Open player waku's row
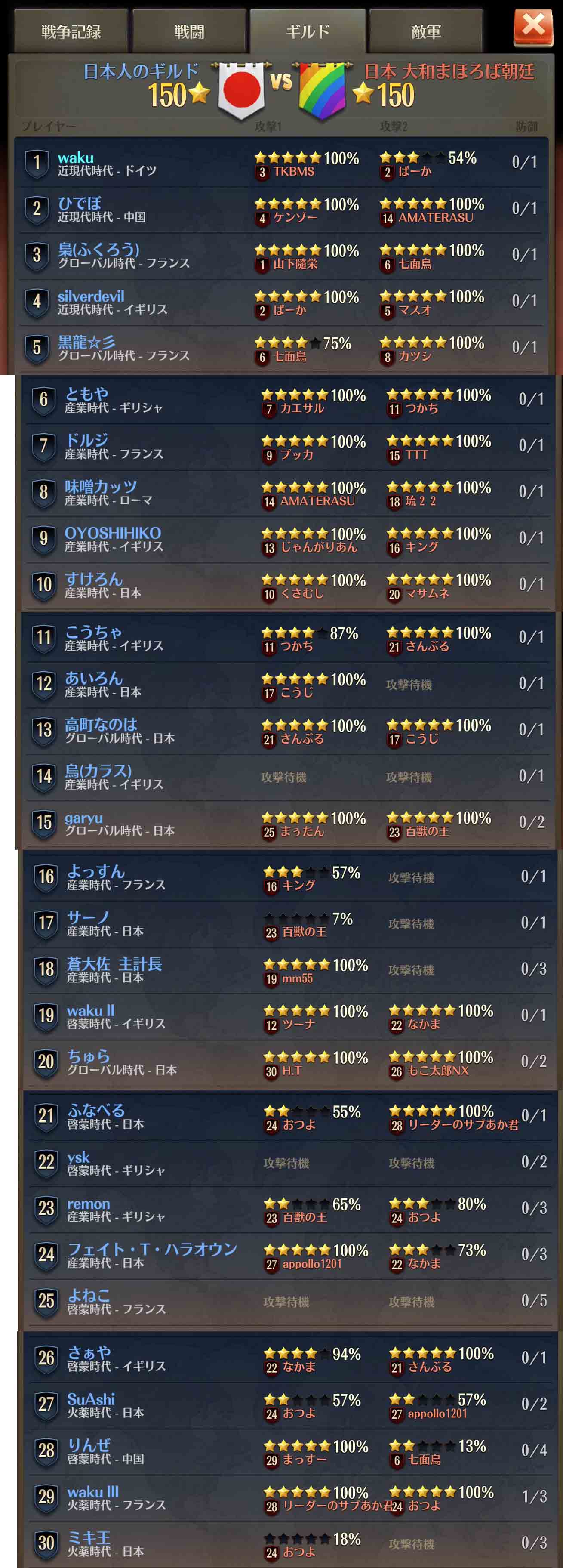 coord(75,158)
